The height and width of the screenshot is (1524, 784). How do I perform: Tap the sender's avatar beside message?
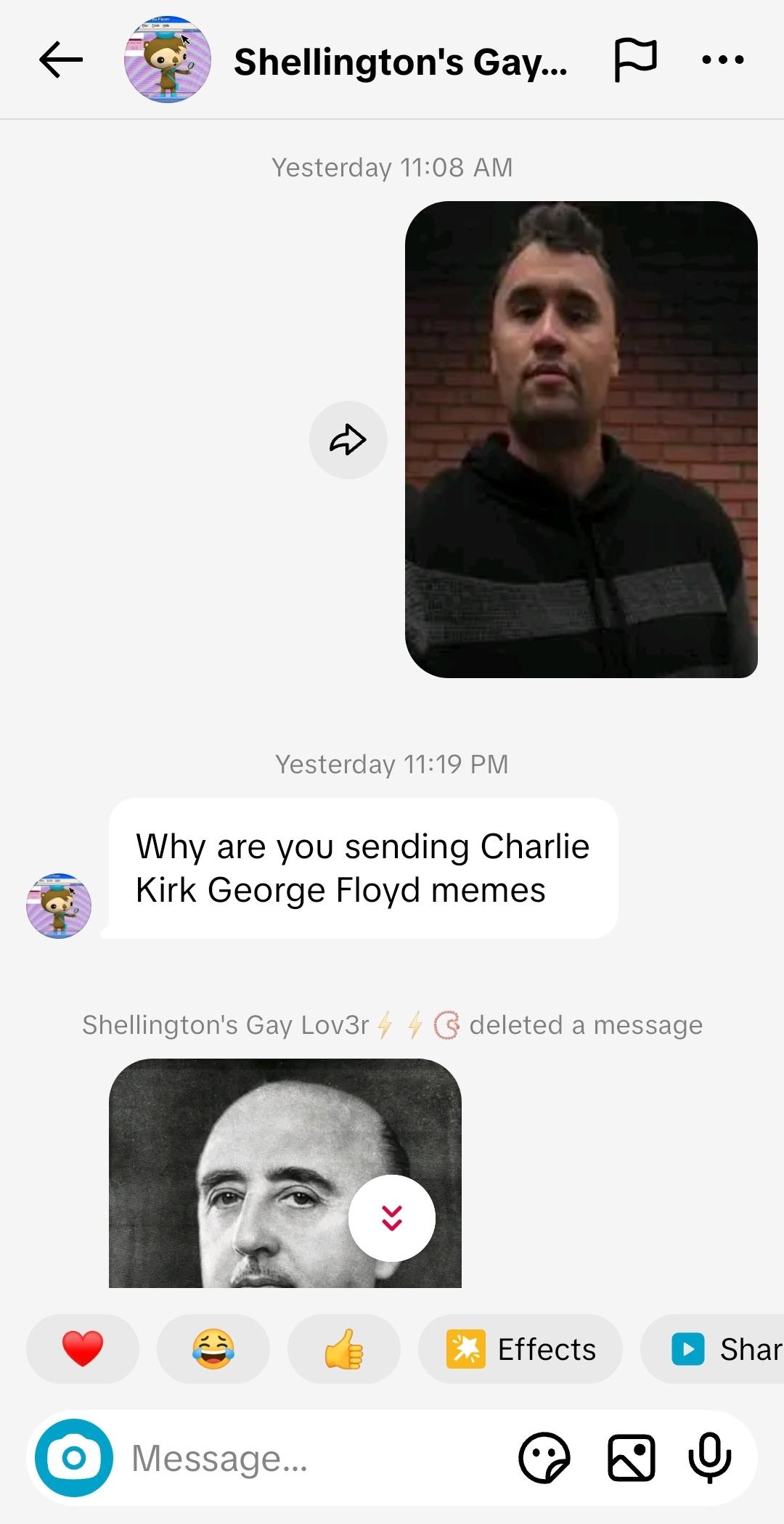coord(59,905)
